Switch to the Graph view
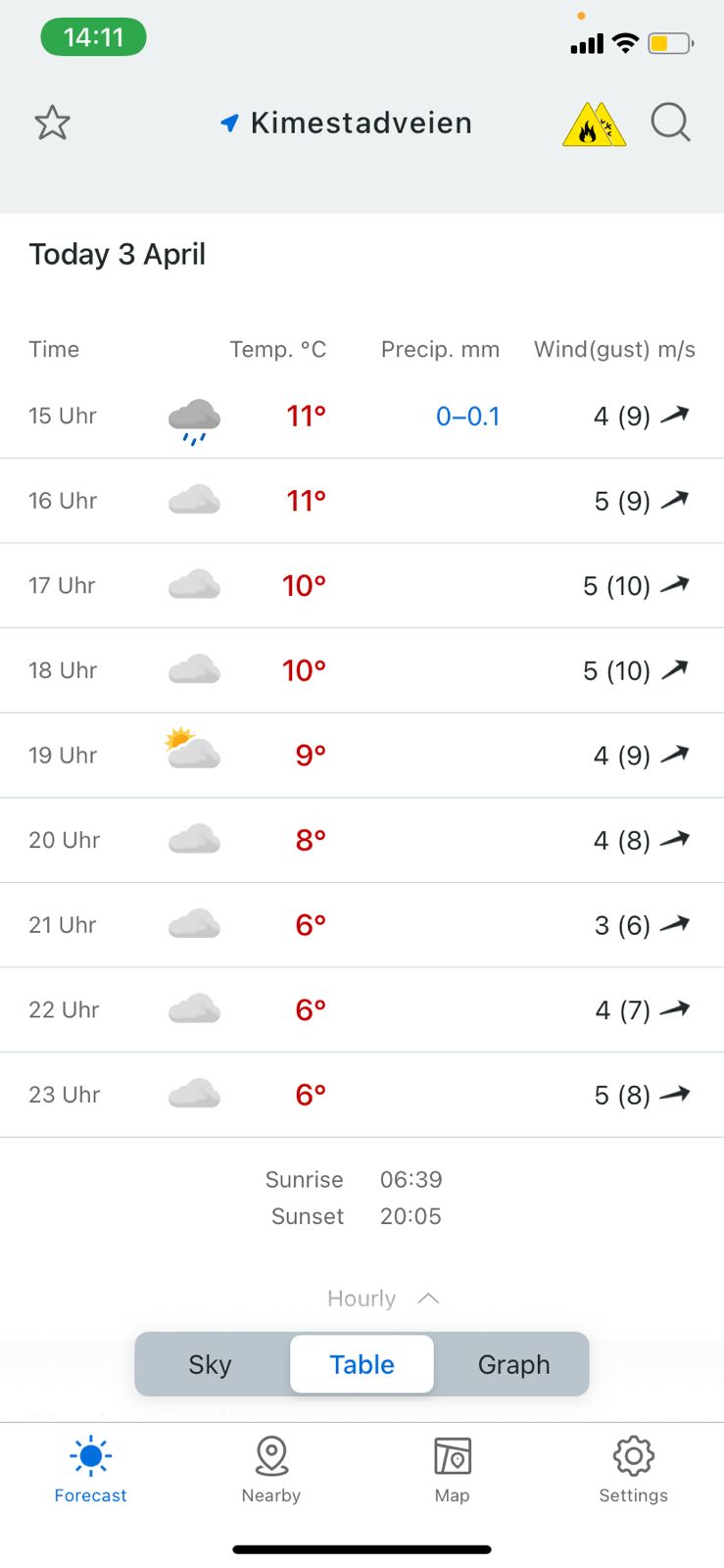This screenshot has height=1568, width=724. click(x=513, y=1364)
